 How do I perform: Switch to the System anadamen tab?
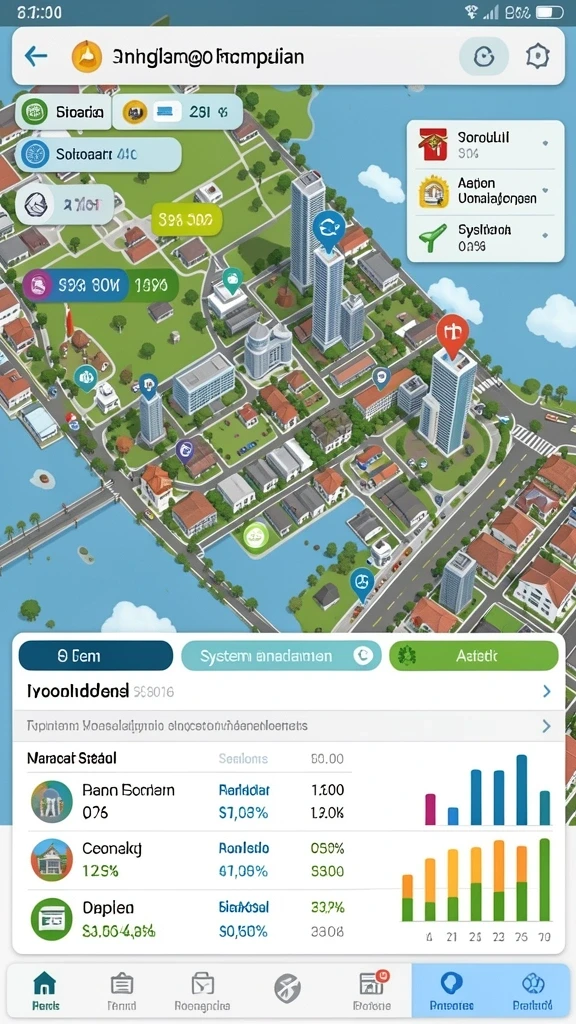pos(281,656)
